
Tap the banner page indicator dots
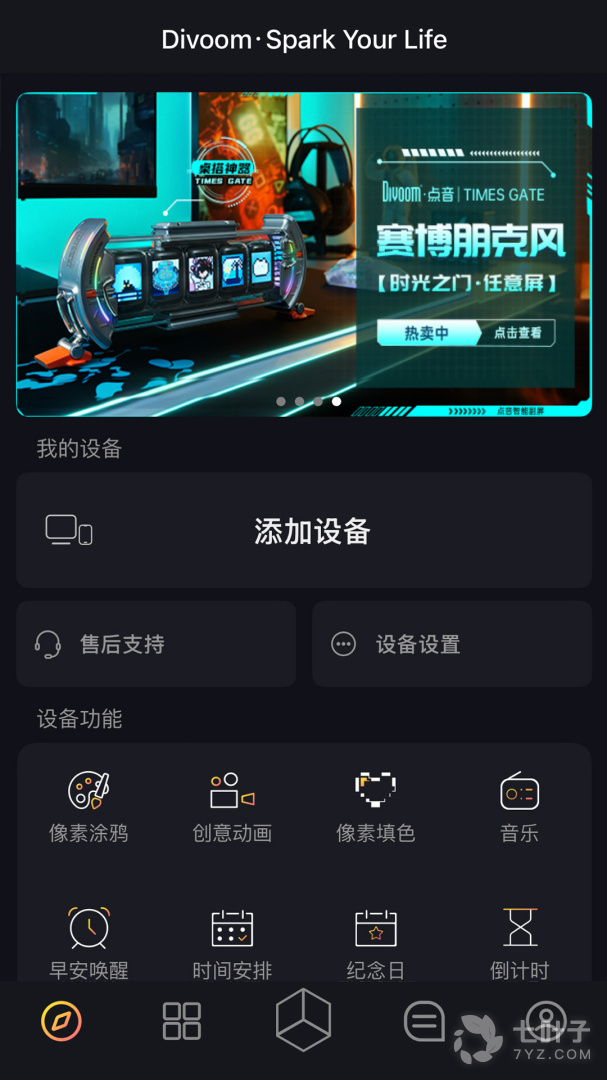point(309,401)
